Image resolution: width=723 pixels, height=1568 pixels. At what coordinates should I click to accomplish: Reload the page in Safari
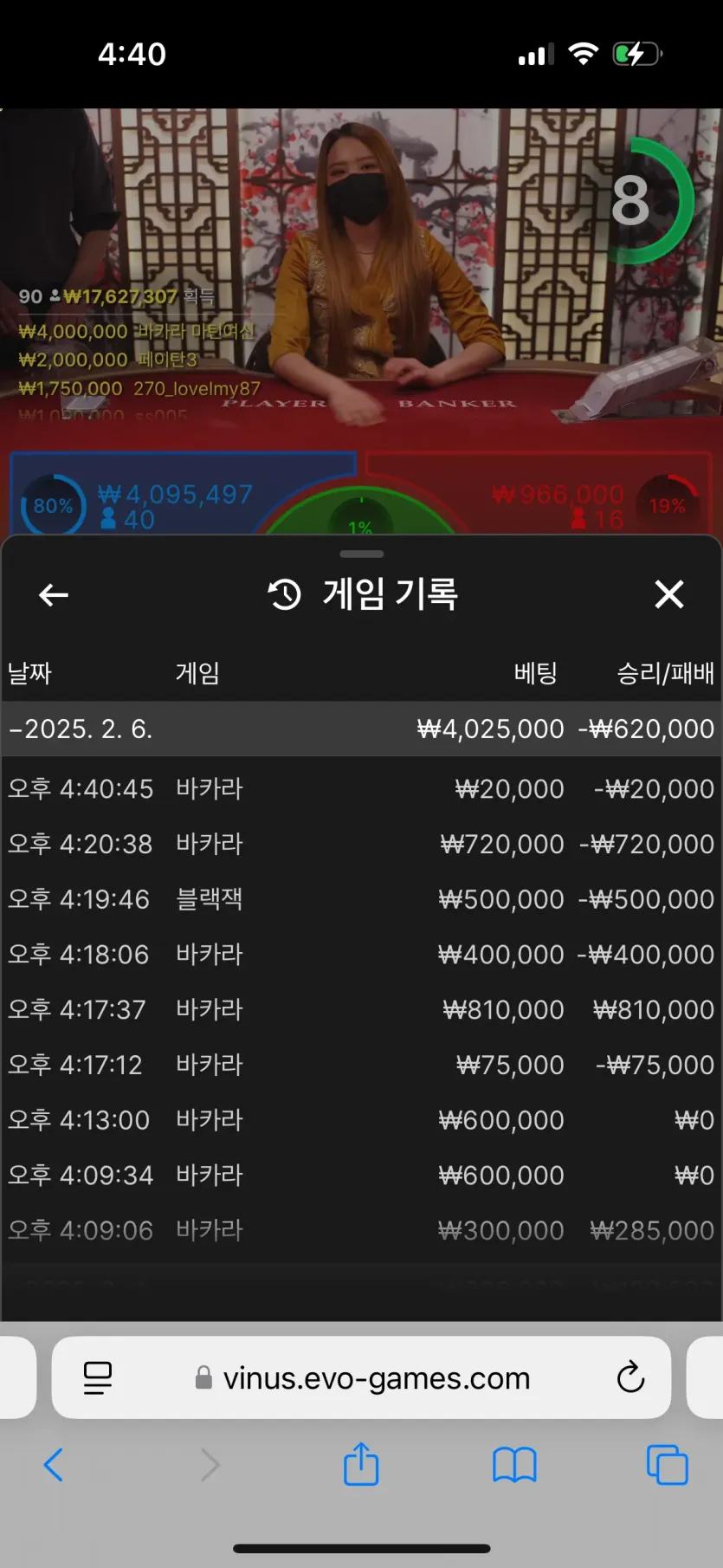coord(630,1377)
